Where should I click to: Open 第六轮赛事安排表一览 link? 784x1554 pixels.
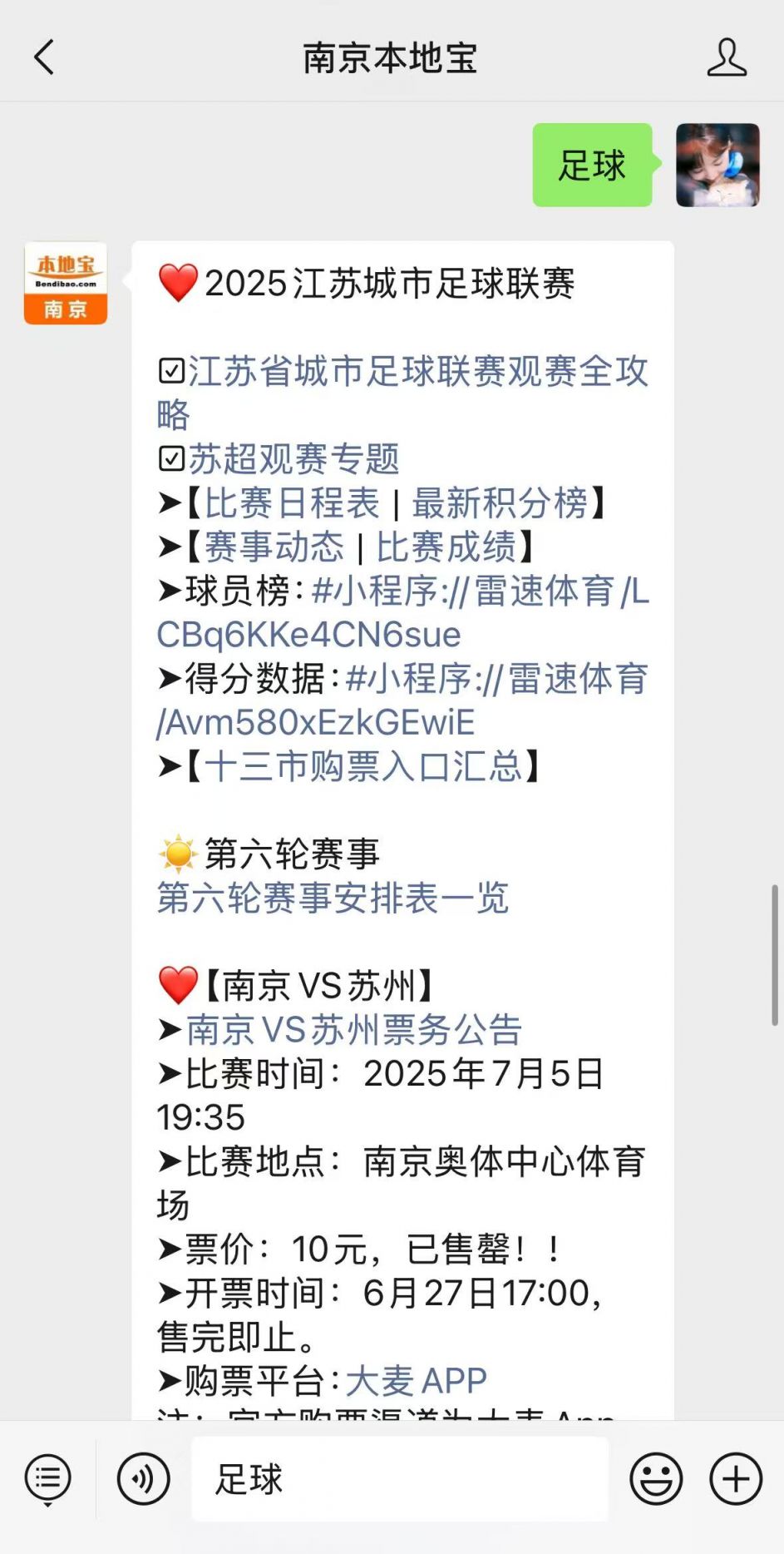(x=333, y=898)
